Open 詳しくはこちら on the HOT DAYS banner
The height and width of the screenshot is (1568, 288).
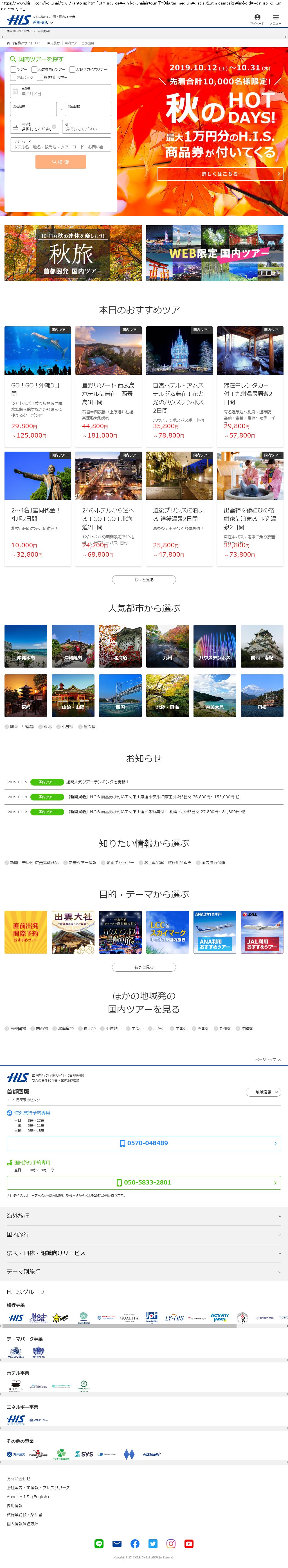[x=220, y=174]
